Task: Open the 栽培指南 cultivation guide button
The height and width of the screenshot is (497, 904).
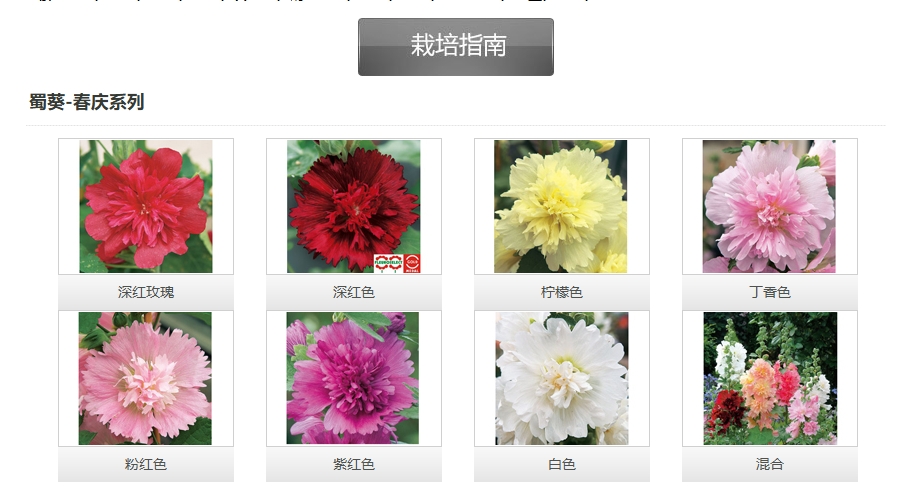Action: click(455, 46)
